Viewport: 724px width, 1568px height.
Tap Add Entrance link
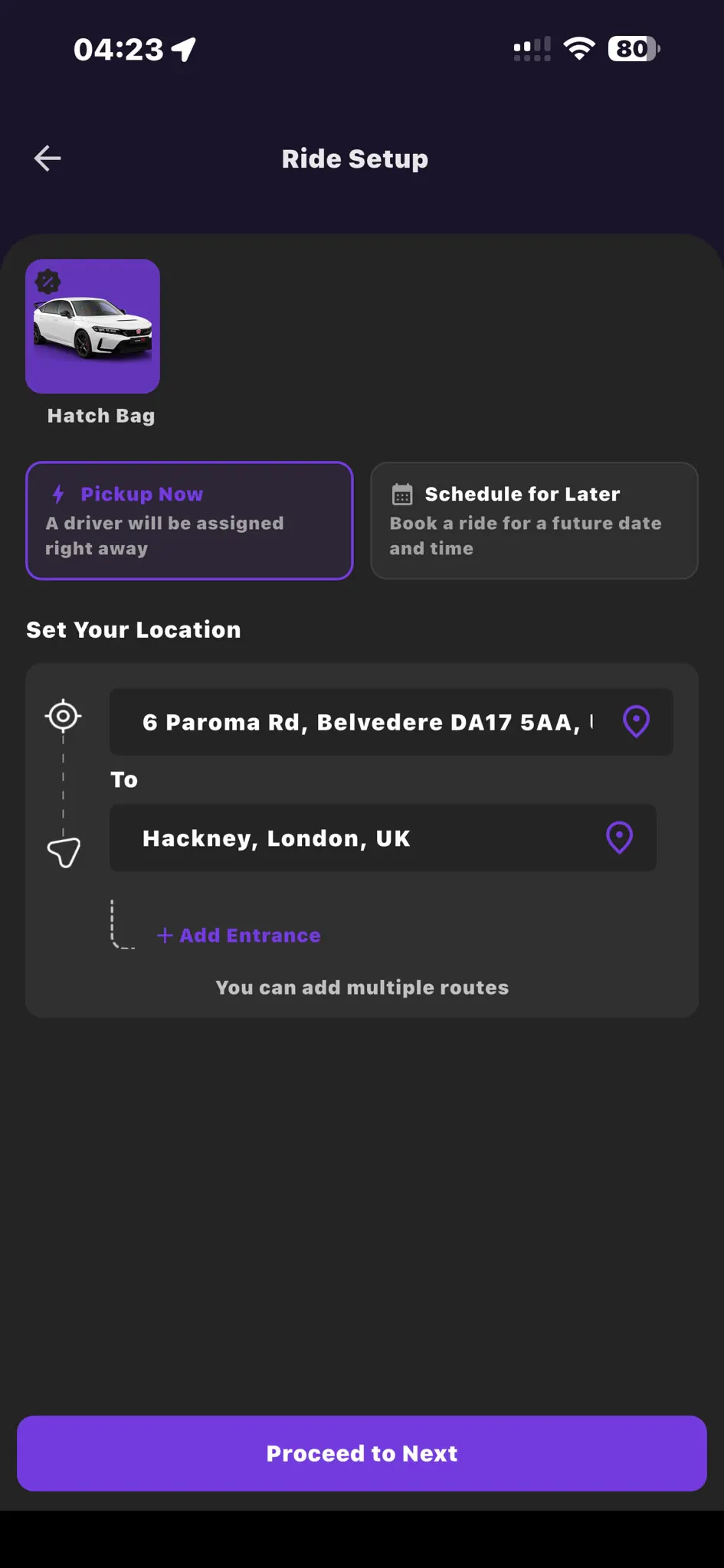[x=239, y=935]
